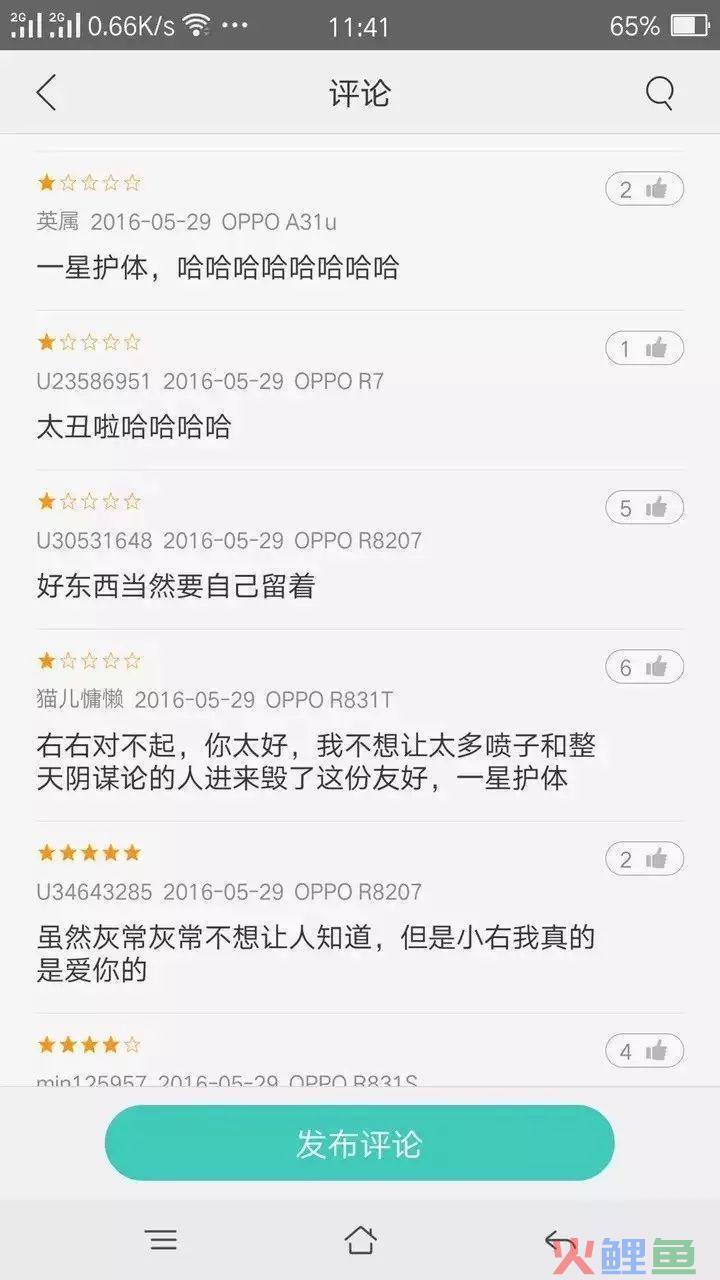Go back from the 评论 page
The width and height of the screenshot is (720, 1280).
46,93
